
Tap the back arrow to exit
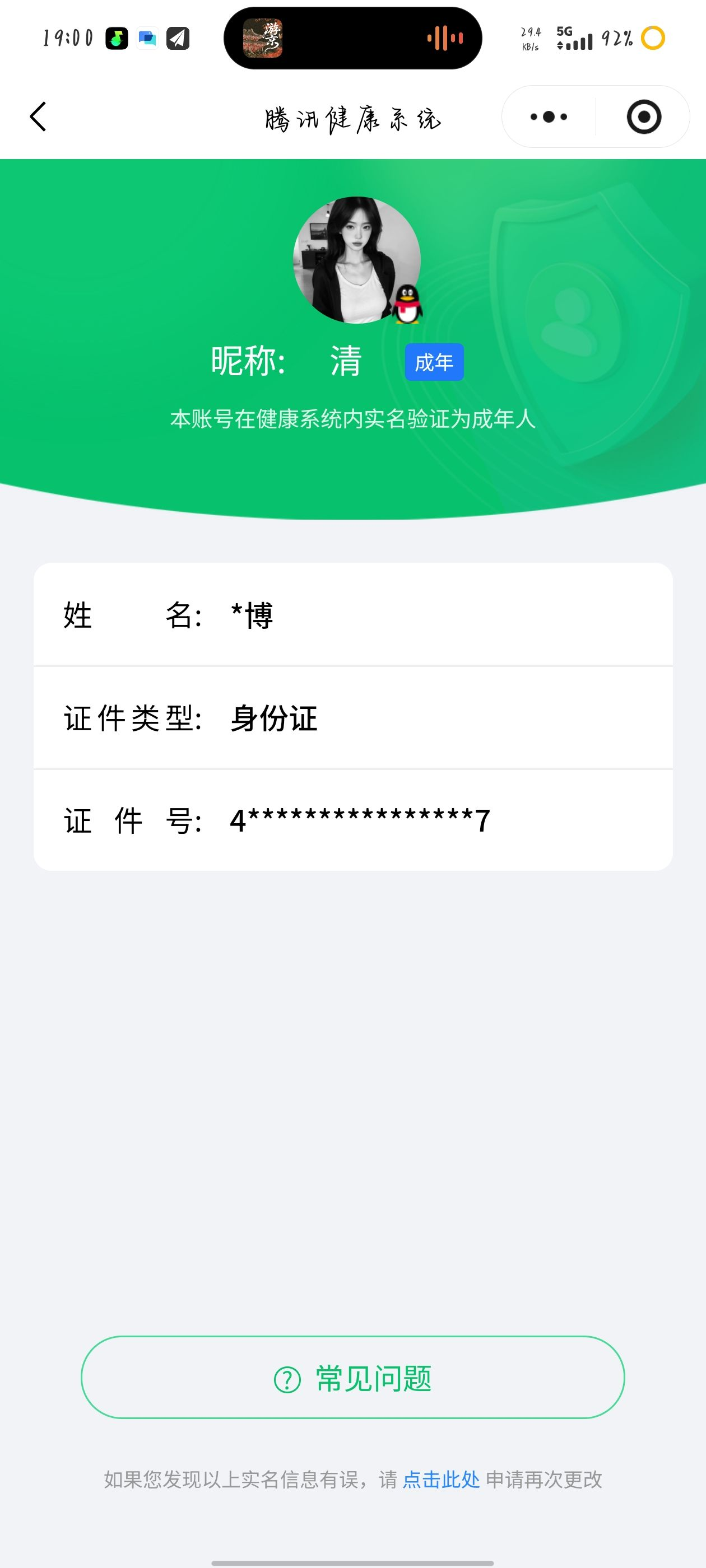point(38,118)
